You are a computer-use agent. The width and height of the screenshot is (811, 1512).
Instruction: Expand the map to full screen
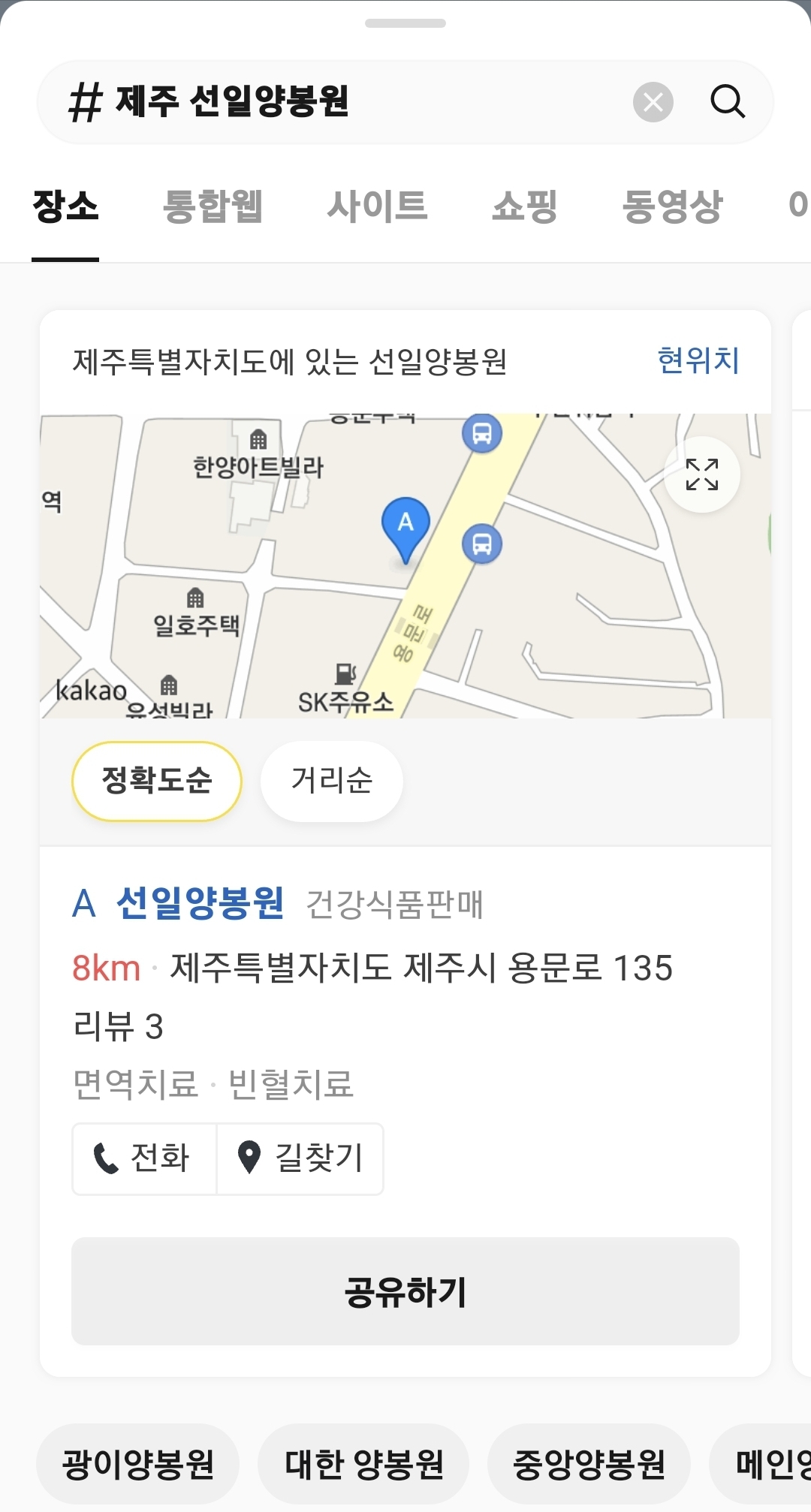pos(701,474)
